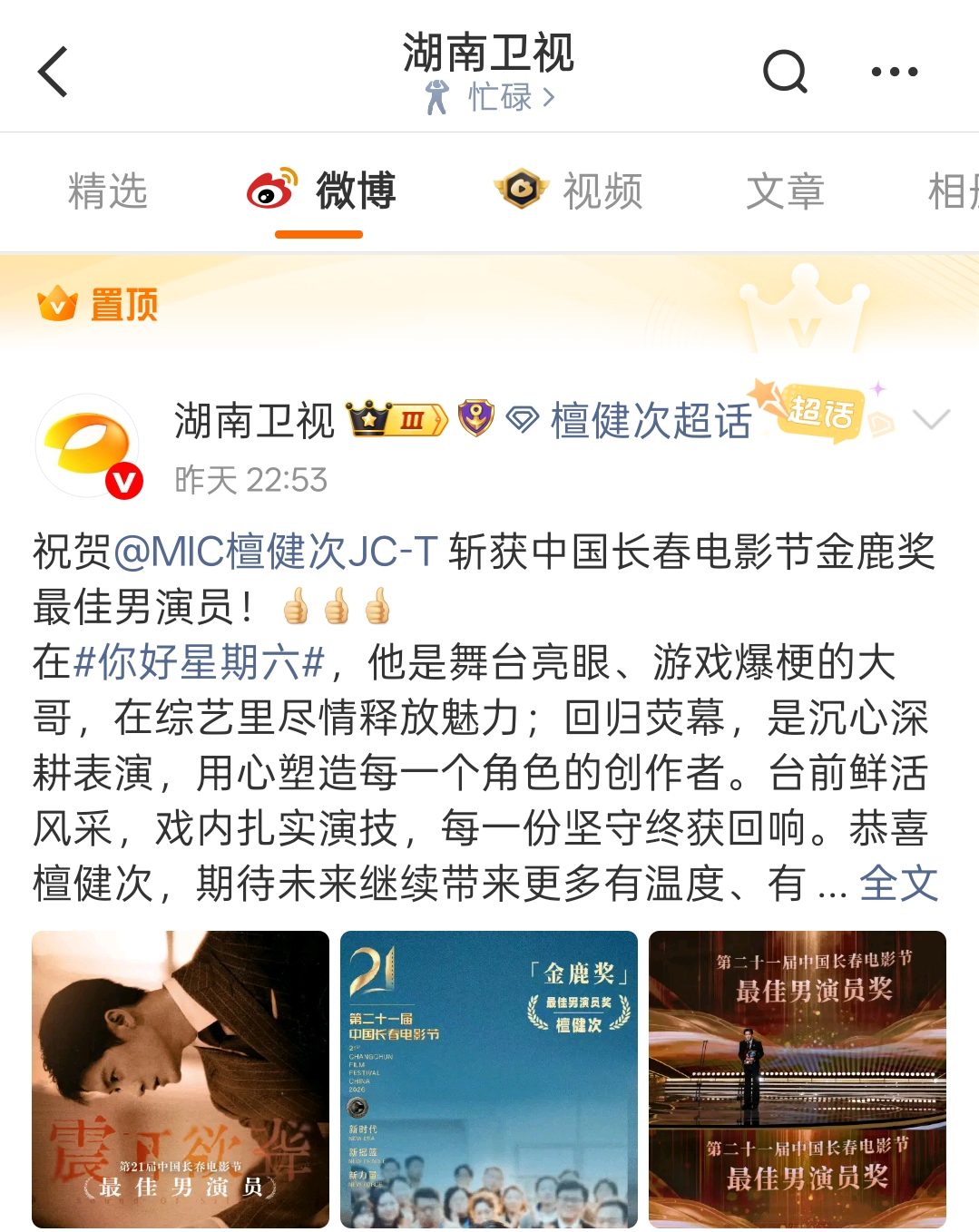Open the 忙碌 status link under the title
979x1232 pixels.
pyautogui.click(x=490, y=97)
